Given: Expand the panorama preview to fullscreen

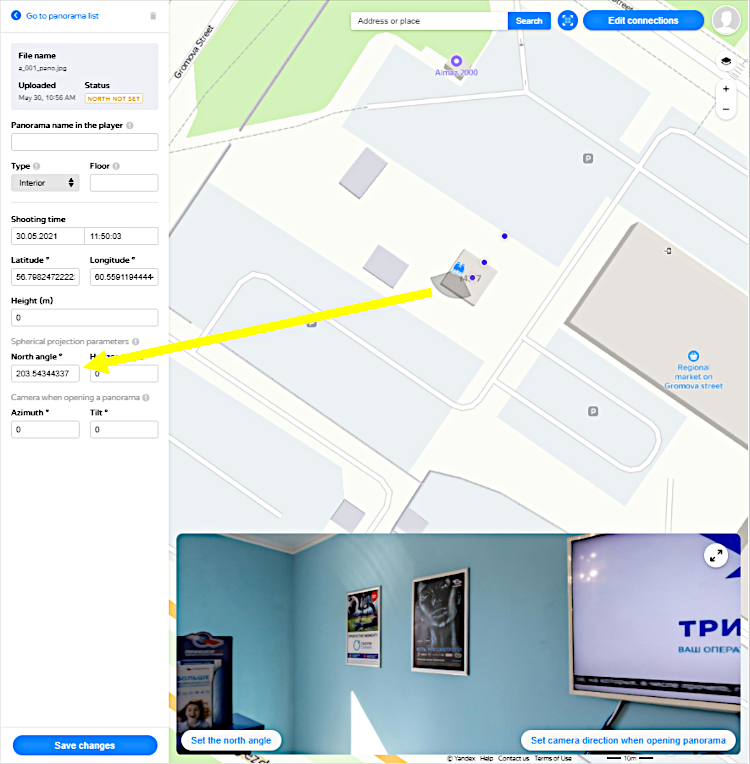Looking at the screenshot, I should pos(715,557).
